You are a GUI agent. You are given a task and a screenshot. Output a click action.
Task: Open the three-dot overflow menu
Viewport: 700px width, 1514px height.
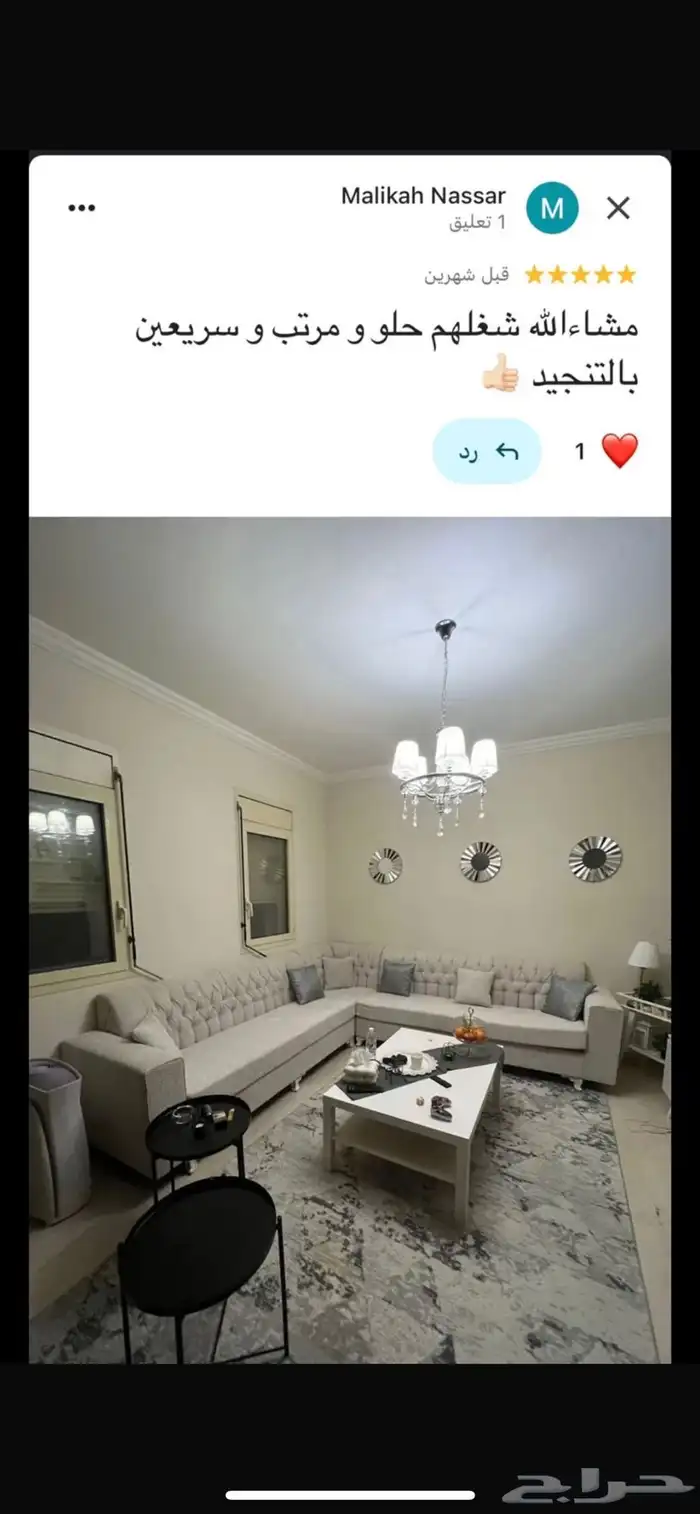[x=81, y=208]
